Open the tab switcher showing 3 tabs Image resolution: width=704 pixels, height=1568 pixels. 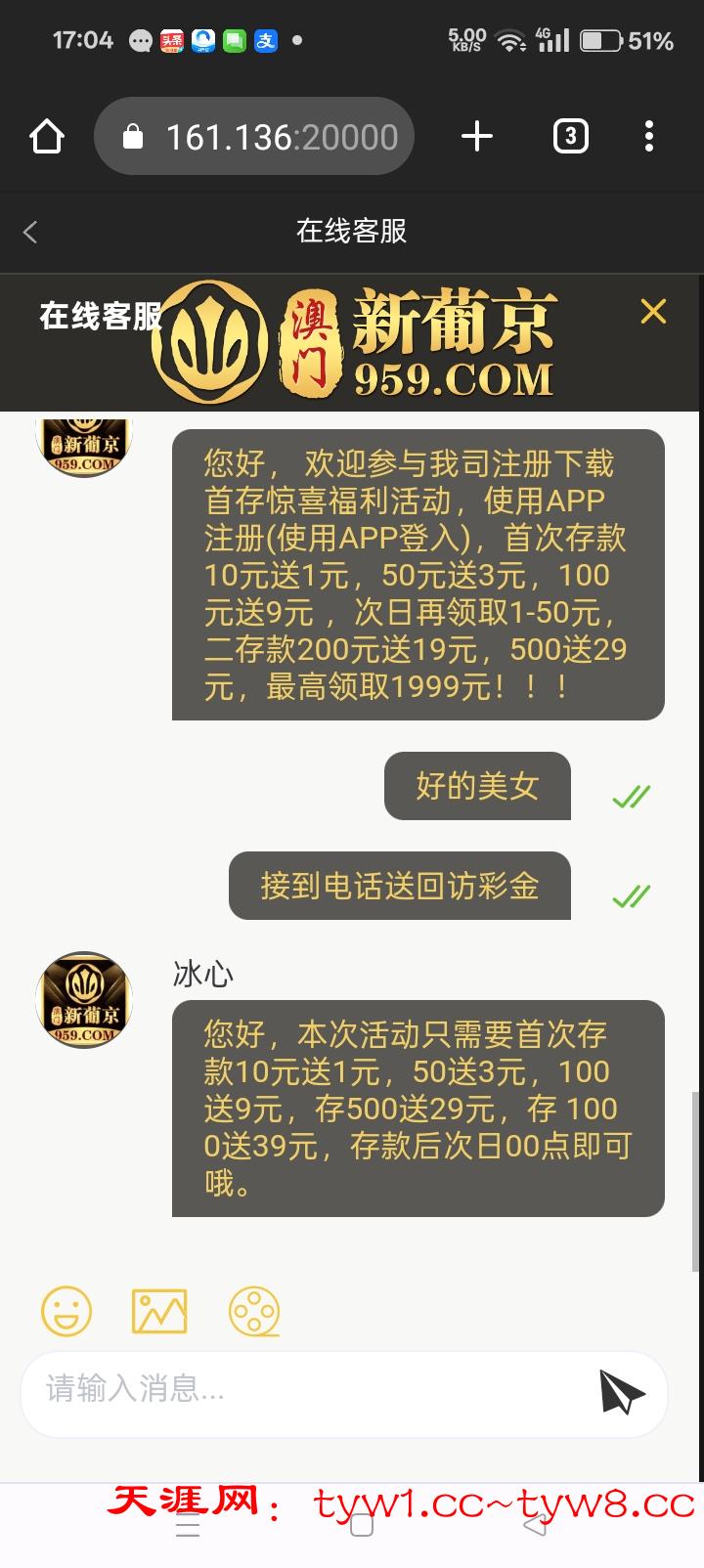pos(570,137)
